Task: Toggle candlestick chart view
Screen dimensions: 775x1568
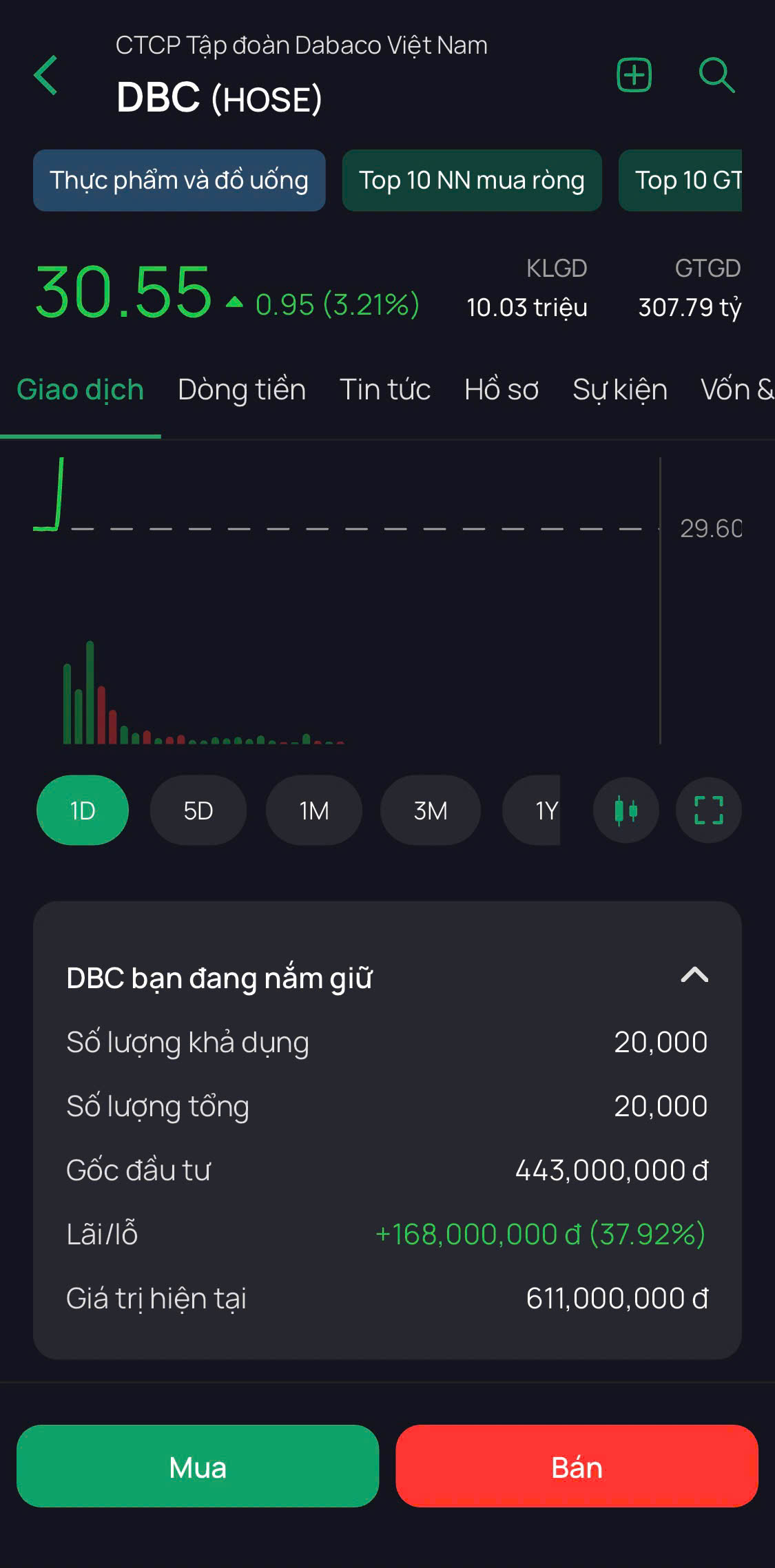Action: (626, 811)
